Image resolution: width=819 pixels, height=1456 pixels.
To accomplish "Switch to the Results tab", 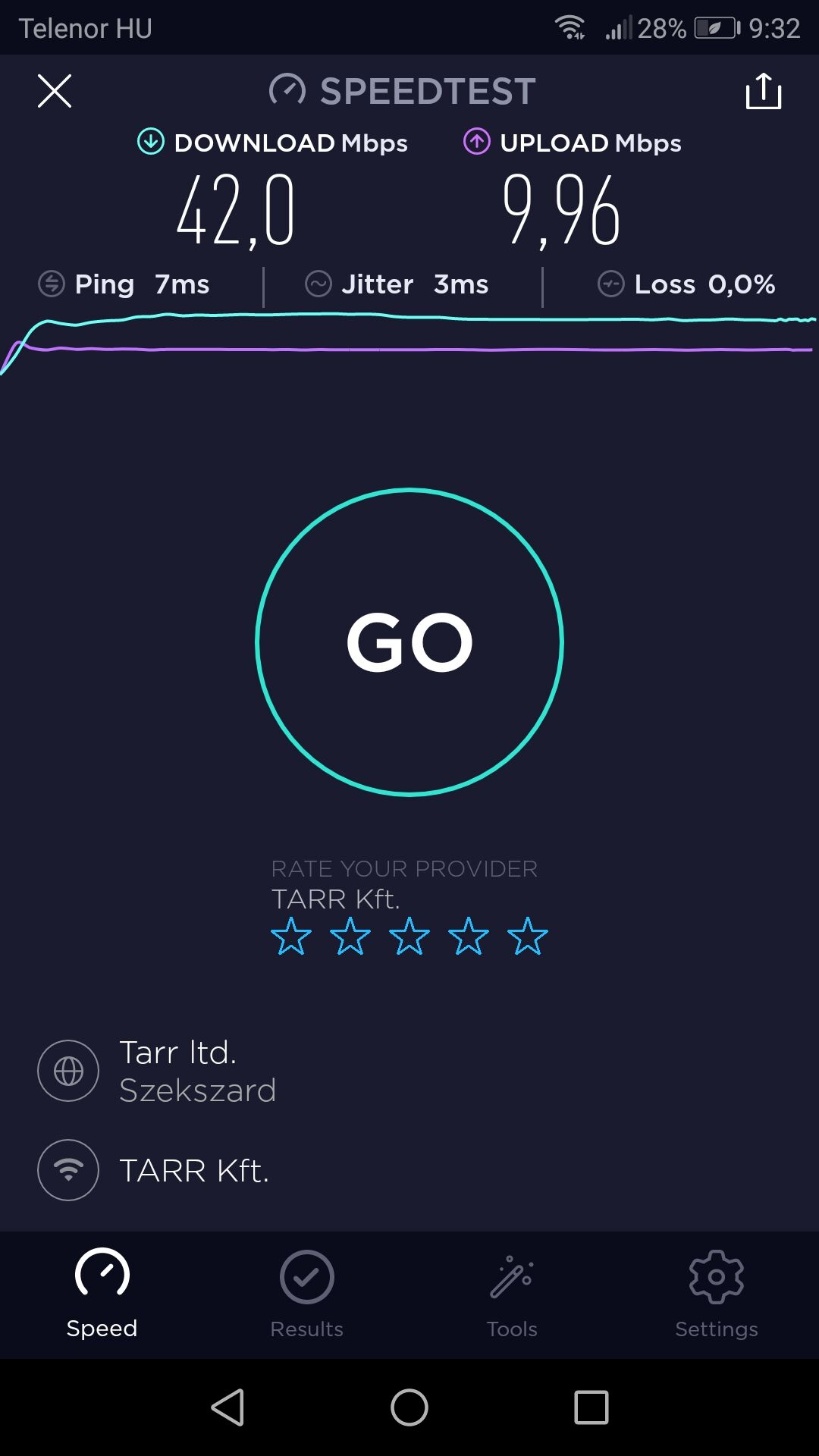I will pyautogui.click(x=306, y=1294).
